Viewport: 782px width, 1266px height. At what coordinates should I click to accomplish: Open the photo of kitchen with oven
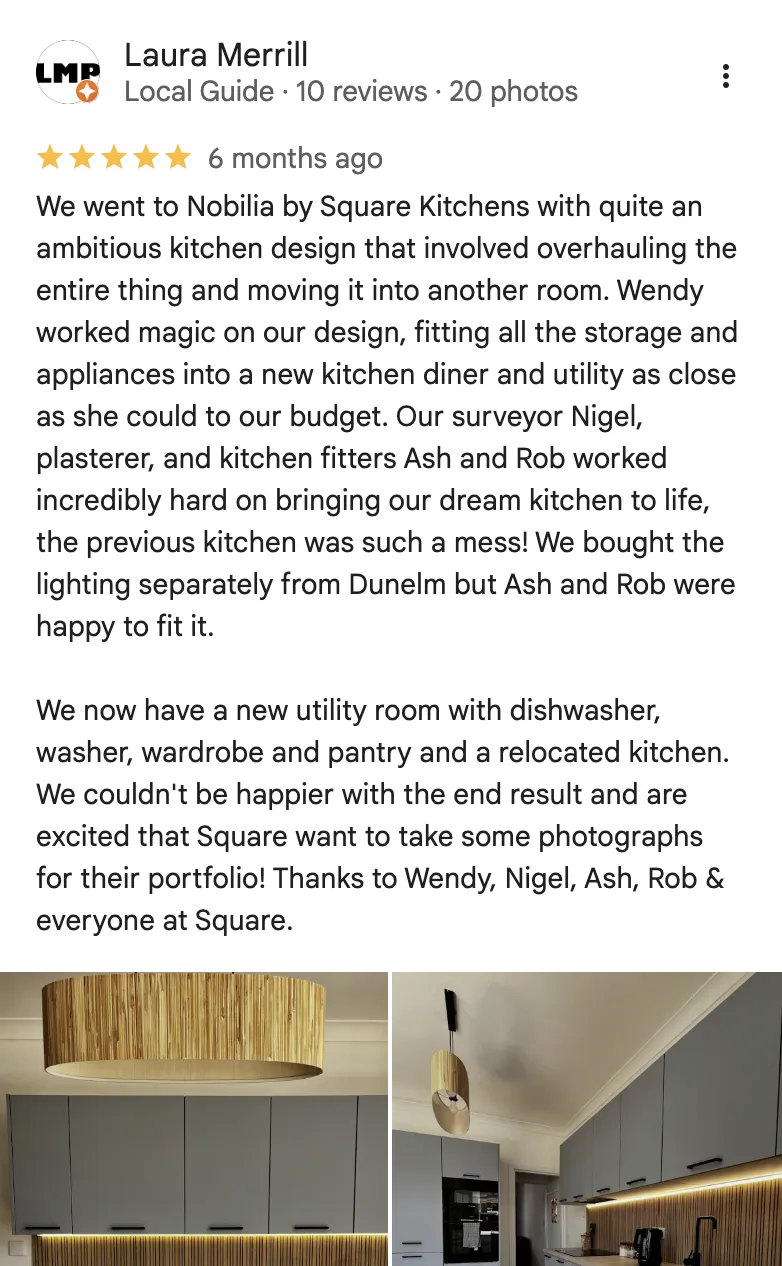[x=587, y=1118]
